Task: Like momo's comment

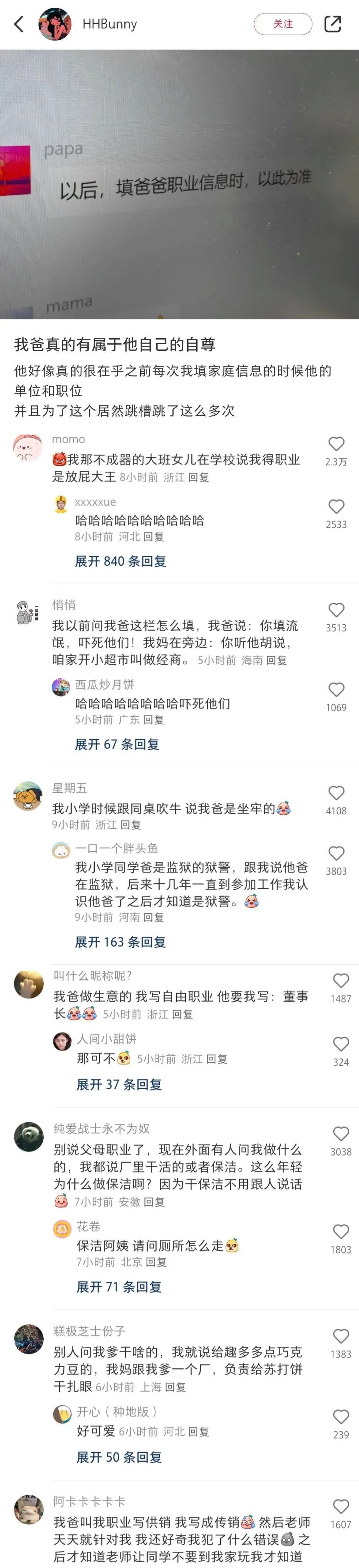Action: pos(336,444)
